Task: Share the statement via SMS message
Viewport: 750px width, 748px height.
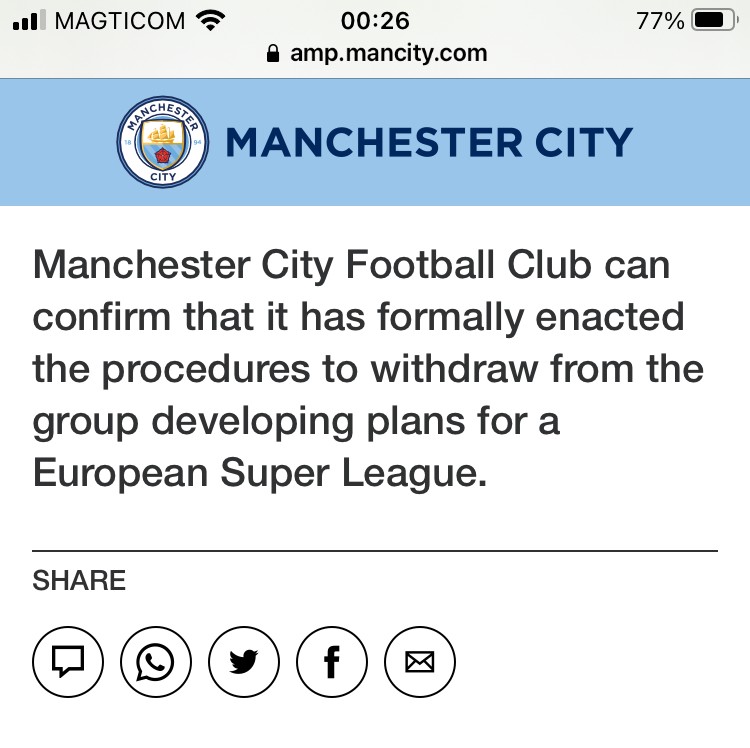Action: tap(68, 661)
